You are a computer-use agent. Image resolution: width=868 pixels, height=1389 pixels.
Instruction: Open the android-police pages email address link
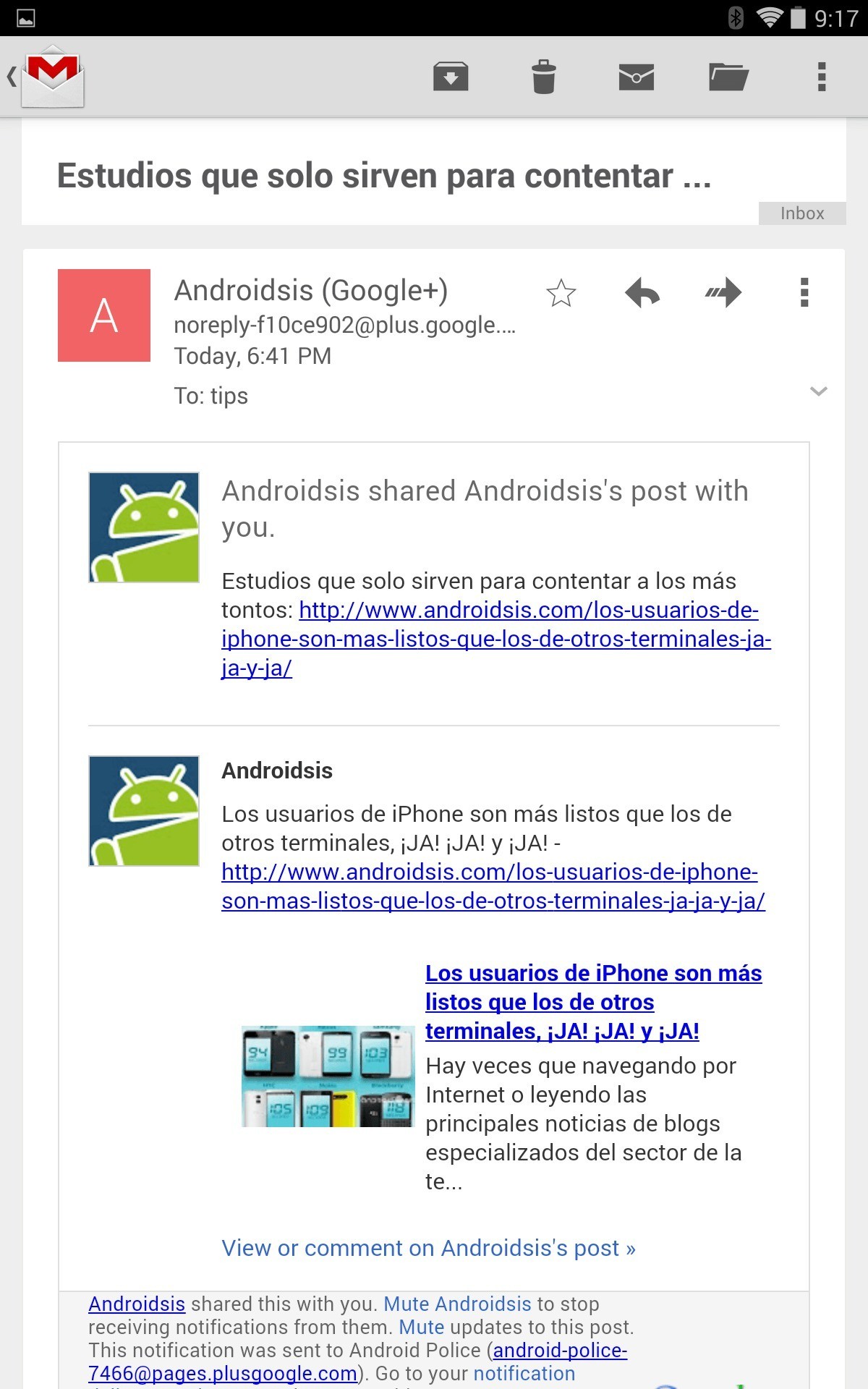tap(560, 1351)
